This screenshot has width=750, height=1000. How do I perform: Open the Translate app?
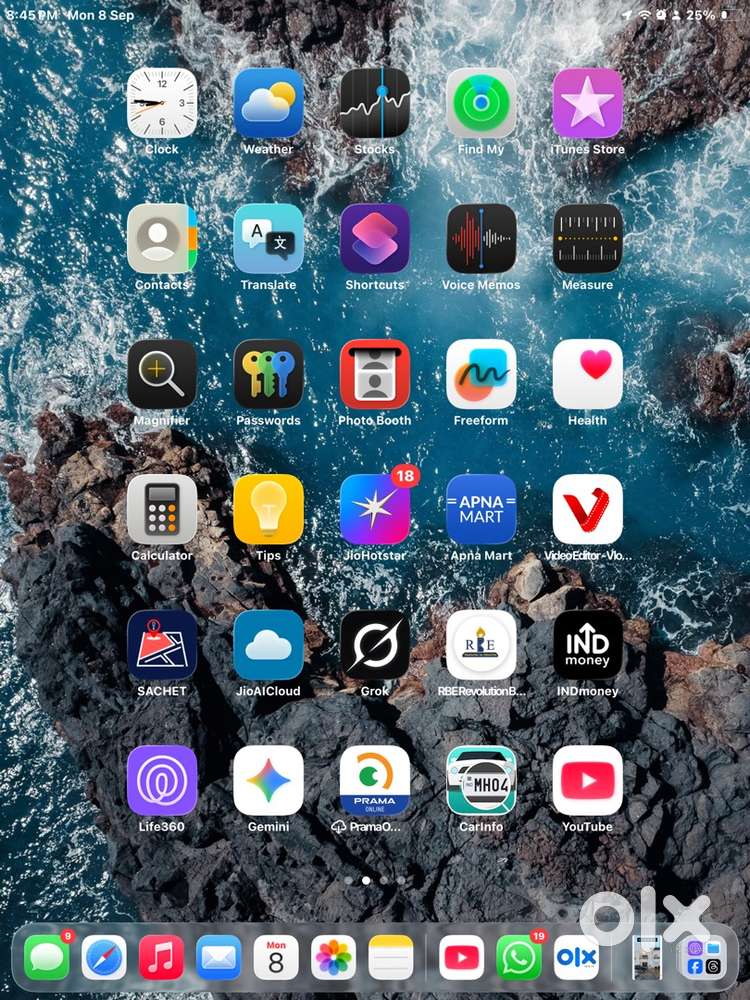(268, 239)
